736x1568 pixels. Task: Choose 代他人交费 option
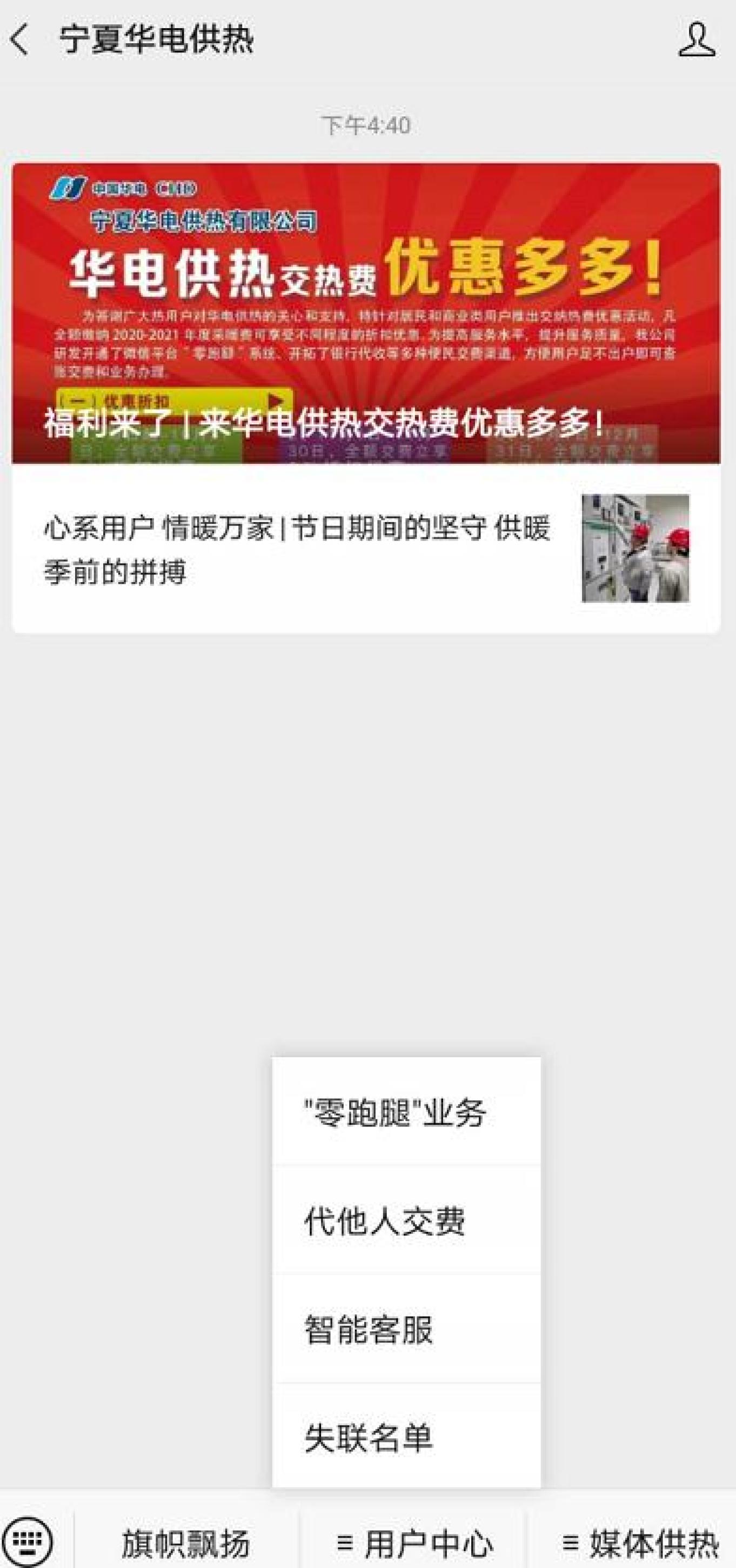click(405, 1220)
